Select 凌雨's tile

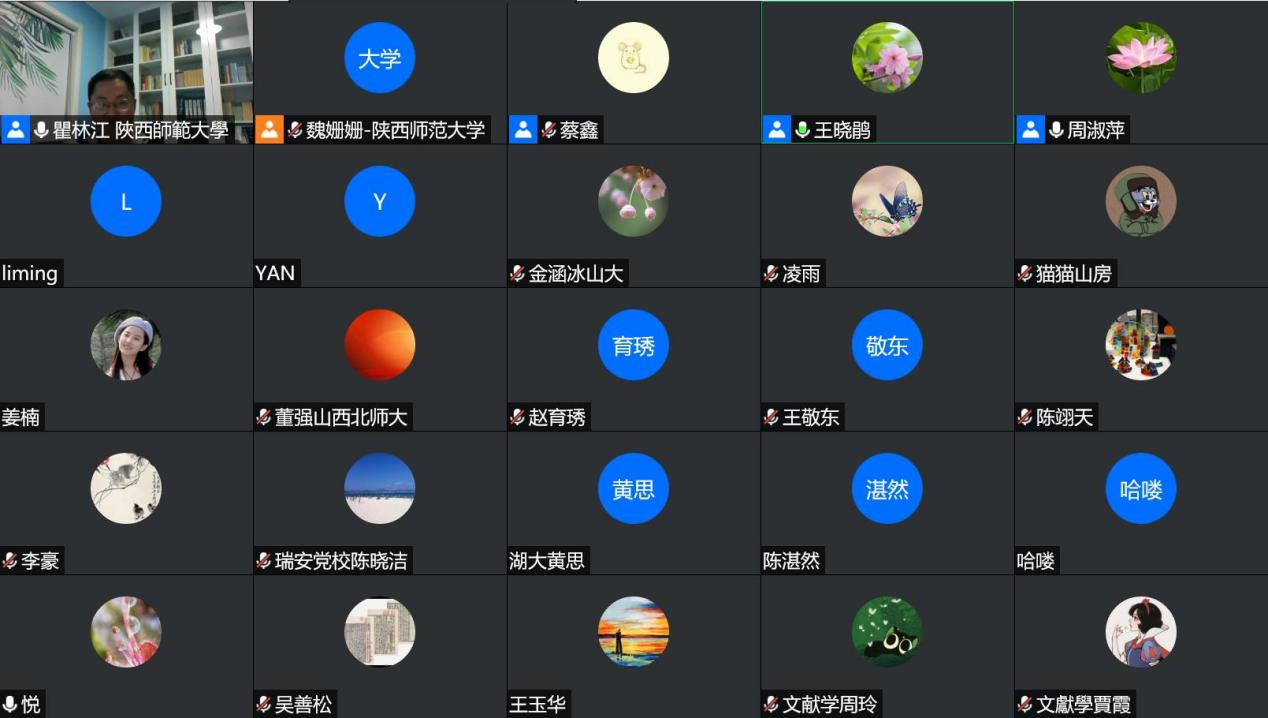coord(887,215)
